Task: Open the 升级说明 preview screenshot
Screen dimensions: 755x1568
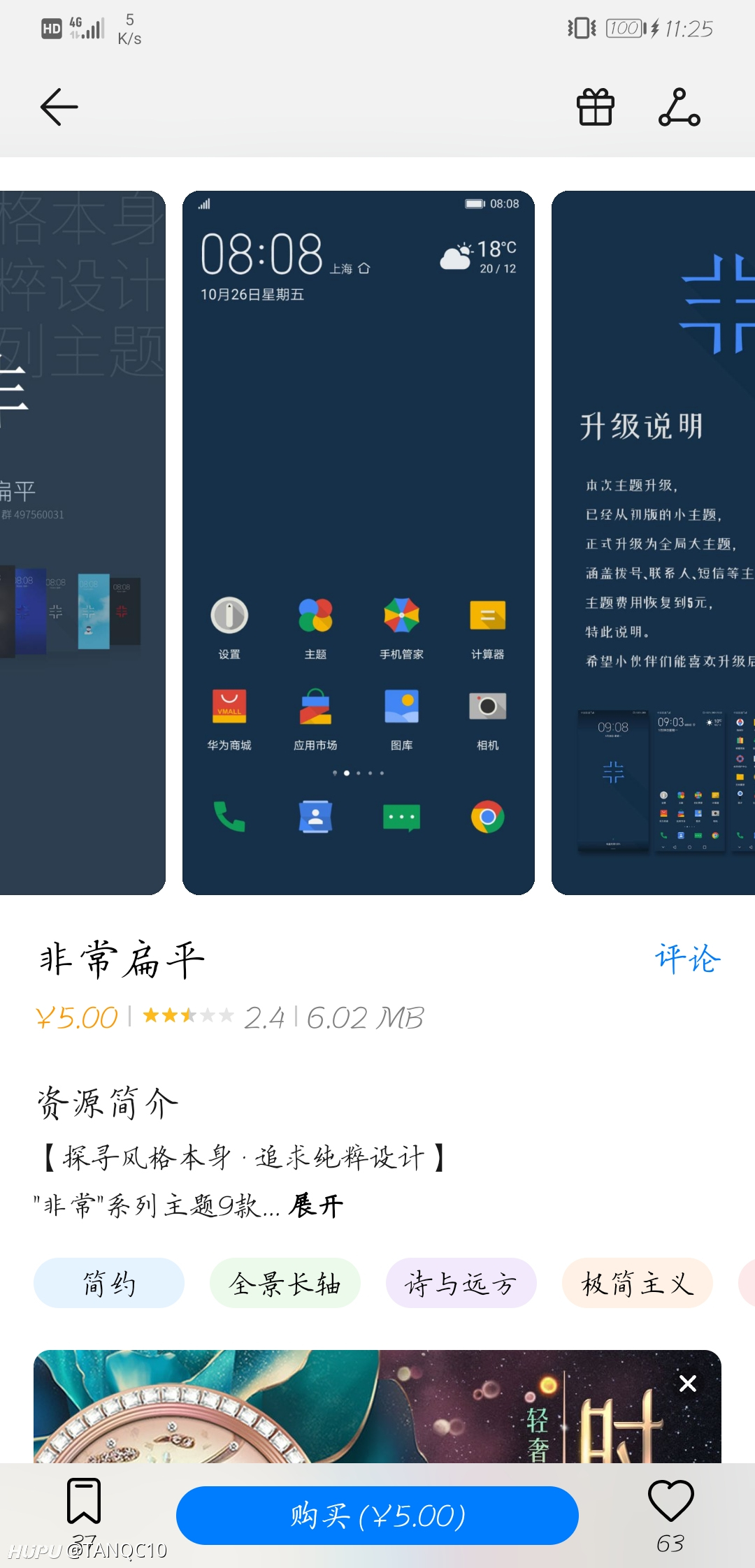Action: (x=653, y=542)
